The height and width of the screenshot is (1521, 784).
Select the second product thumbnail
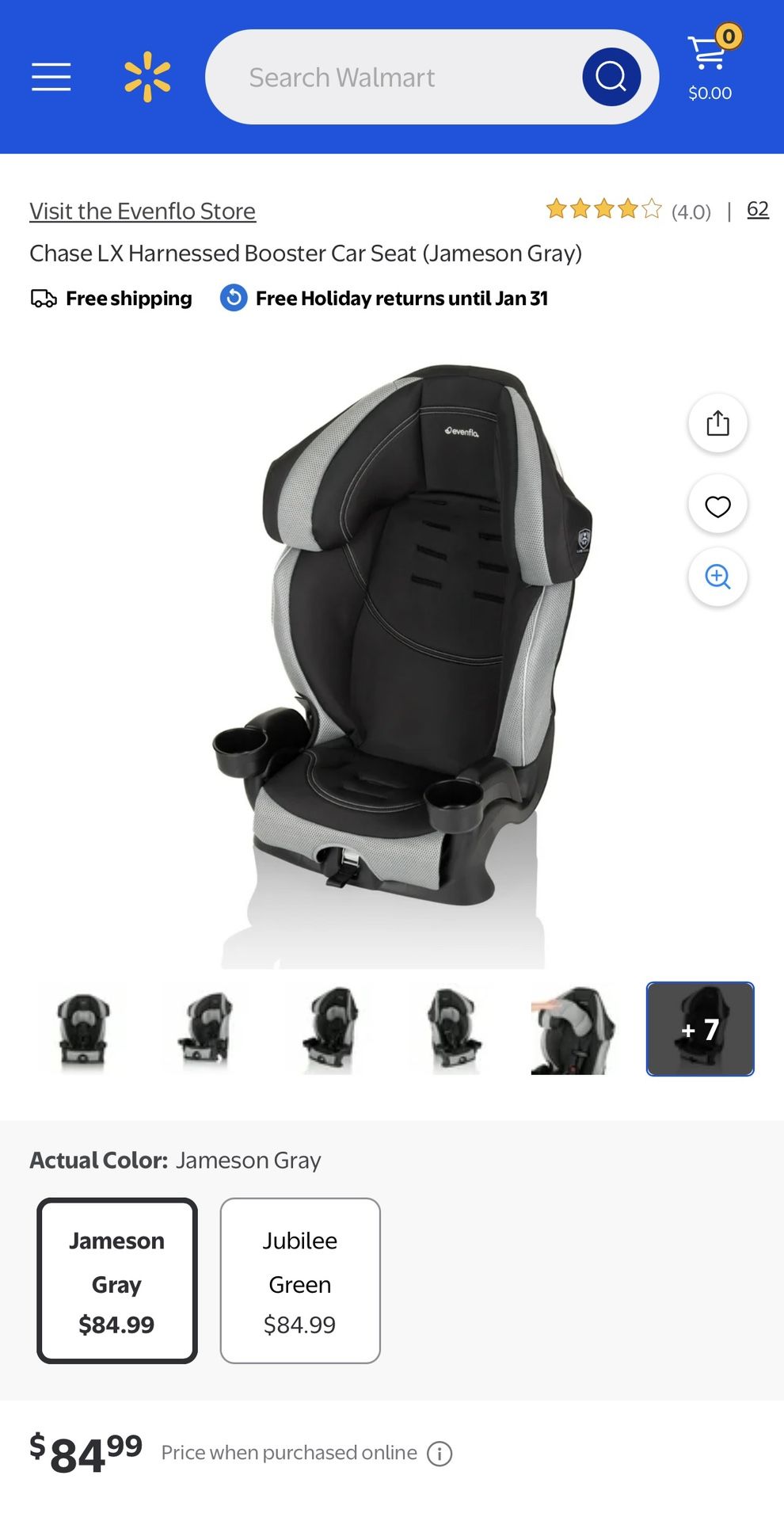[206, 1029]
